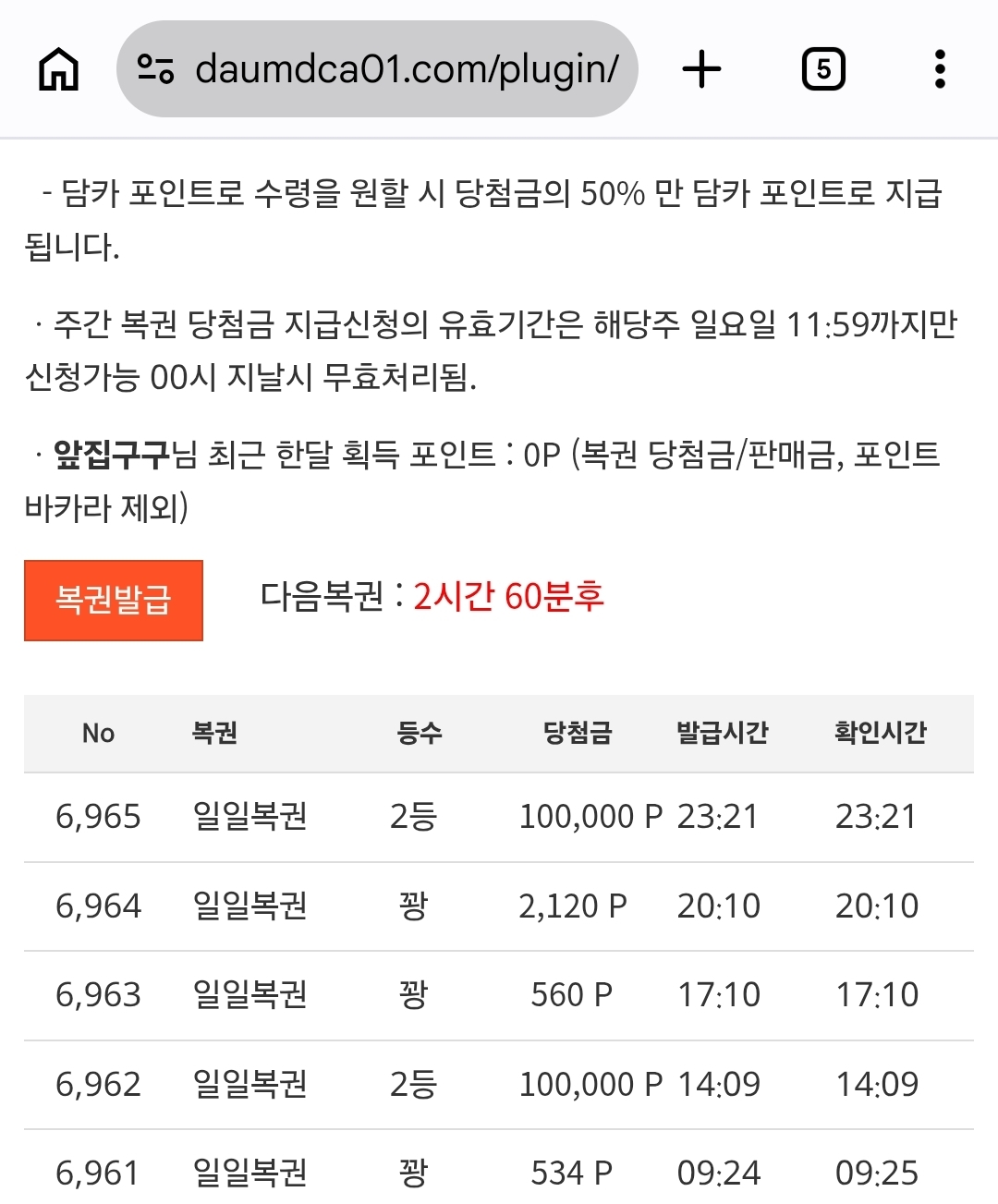Go to the browser home page
Viewport: 998px width, 1204px height.
[59, 69]
